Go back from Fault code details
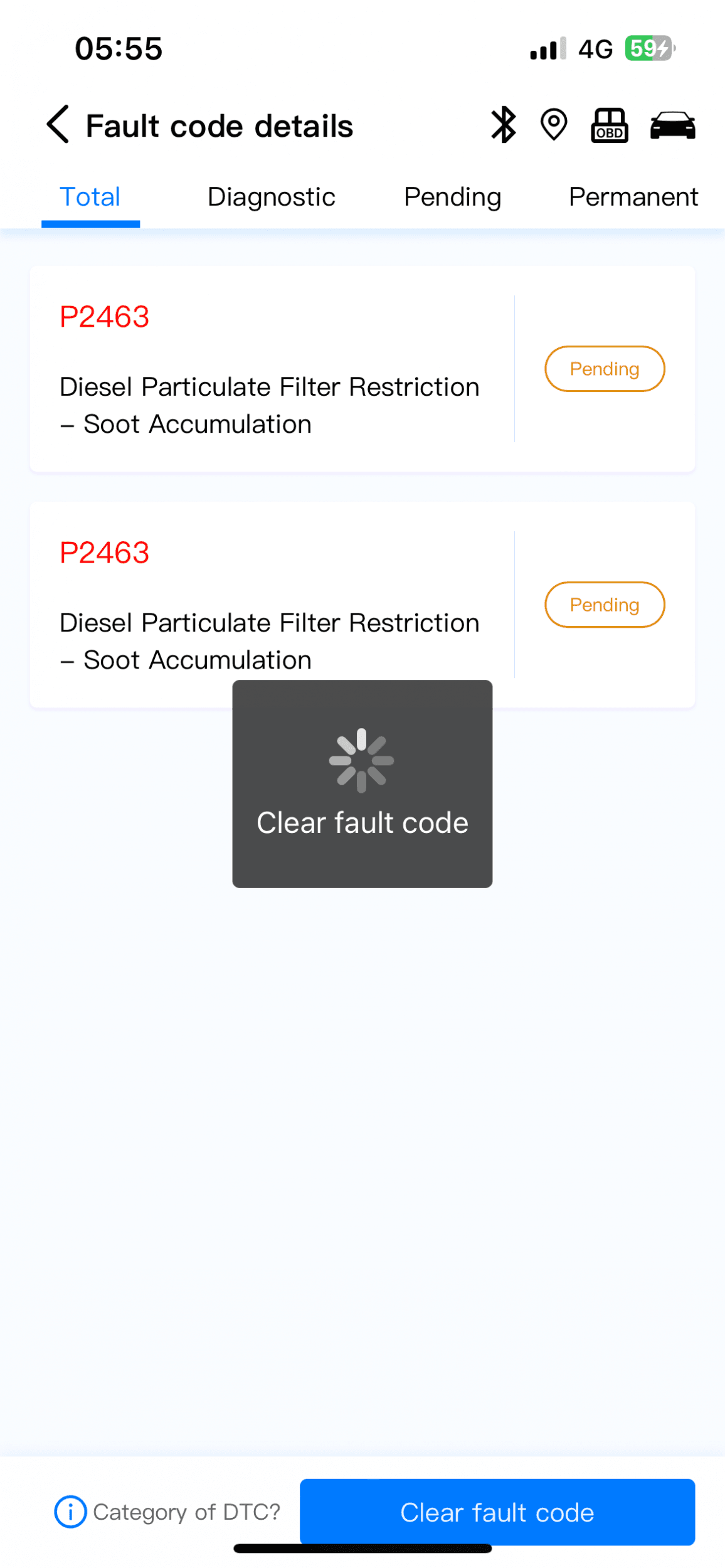This screenshot has height=1568, width=725. click(x=58, y=125)
